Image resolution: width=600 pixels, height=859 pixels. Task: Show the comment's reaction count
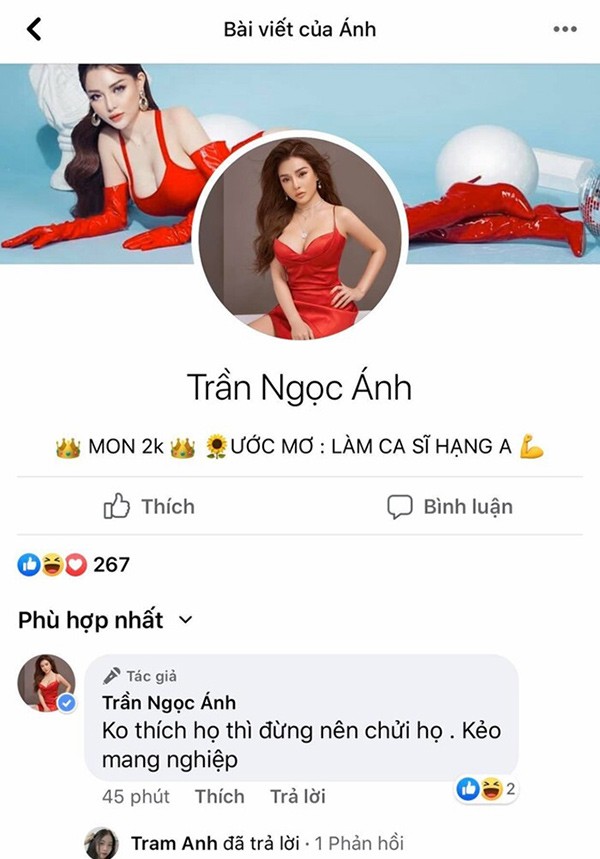click(x=487, y=789)
